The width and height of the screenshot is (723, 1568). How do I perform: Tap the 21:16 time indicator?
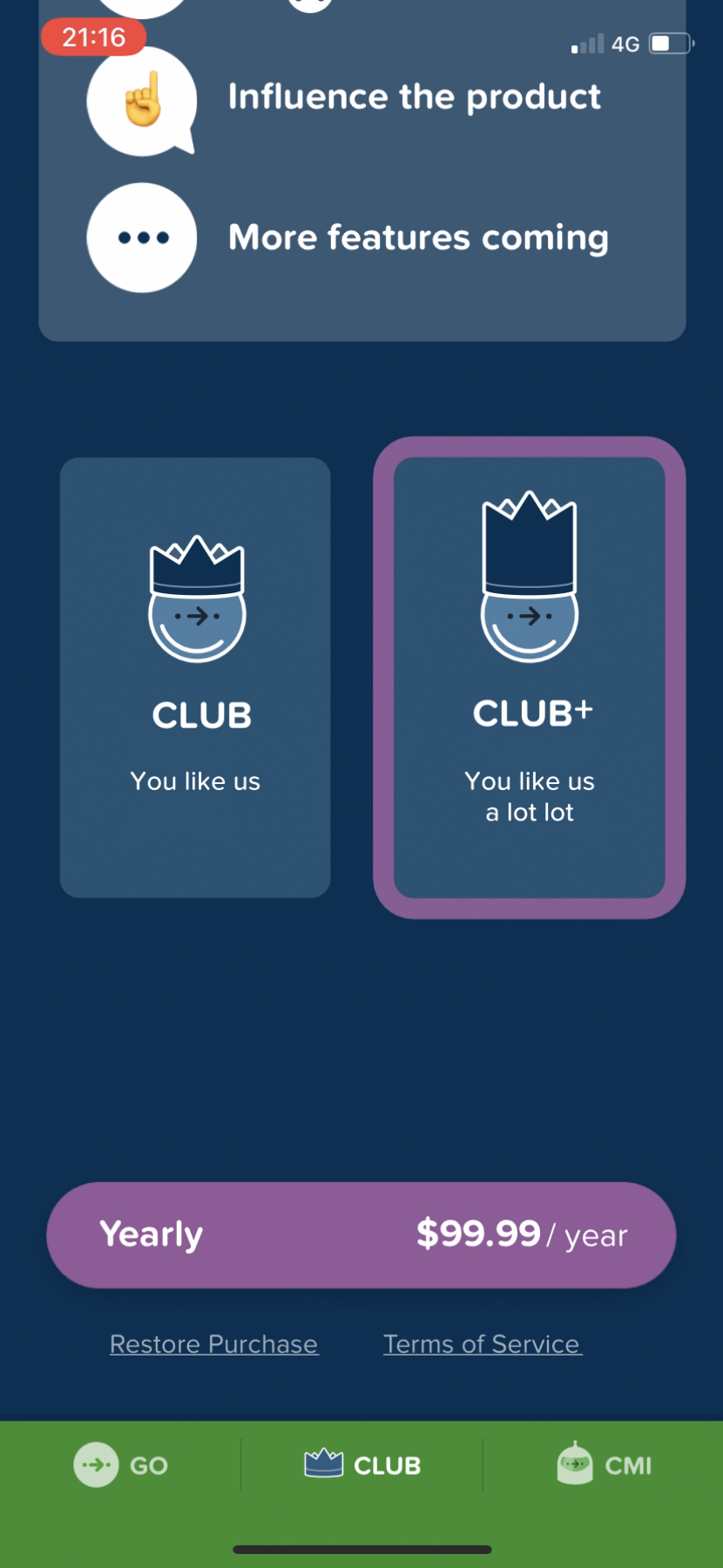(92, 37)
